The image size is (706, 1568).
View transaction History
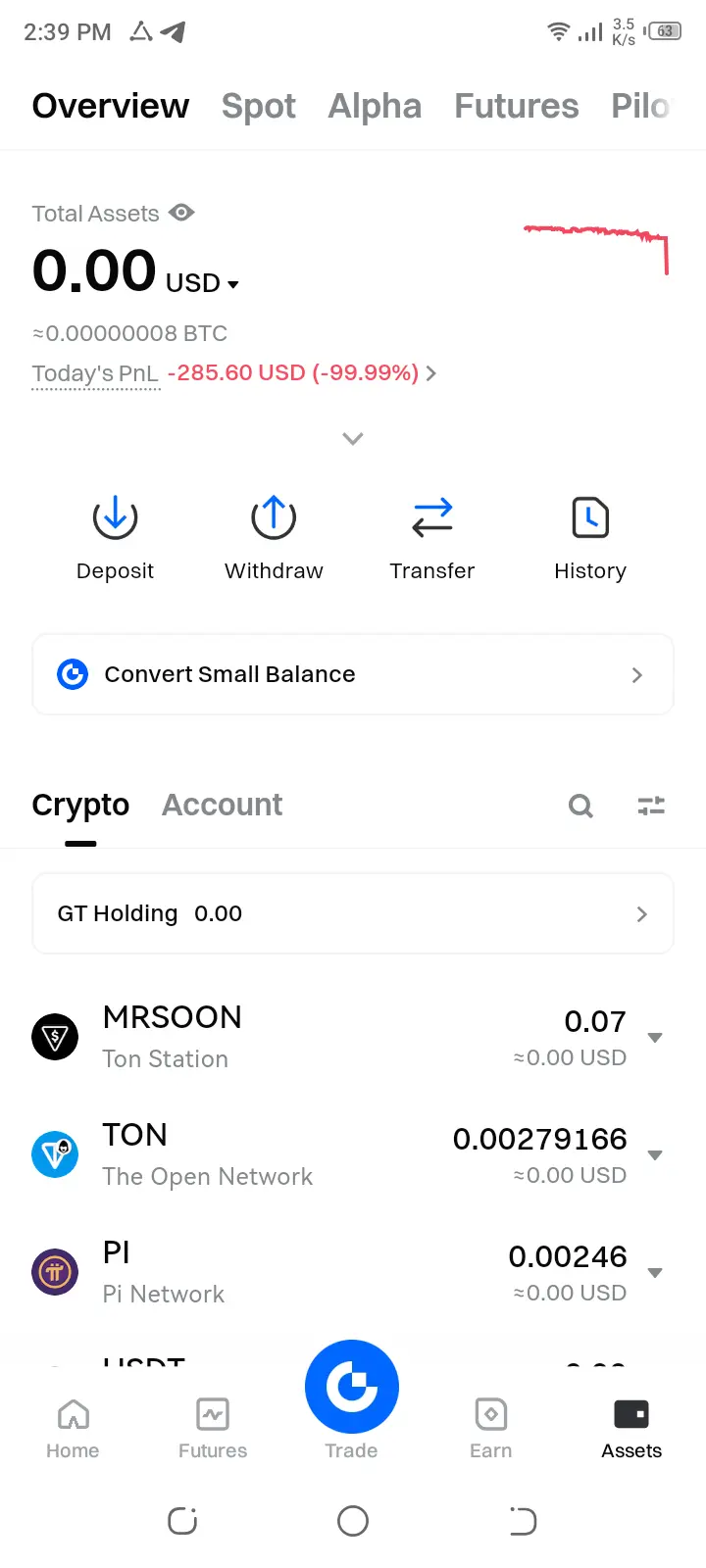point(589,538)
